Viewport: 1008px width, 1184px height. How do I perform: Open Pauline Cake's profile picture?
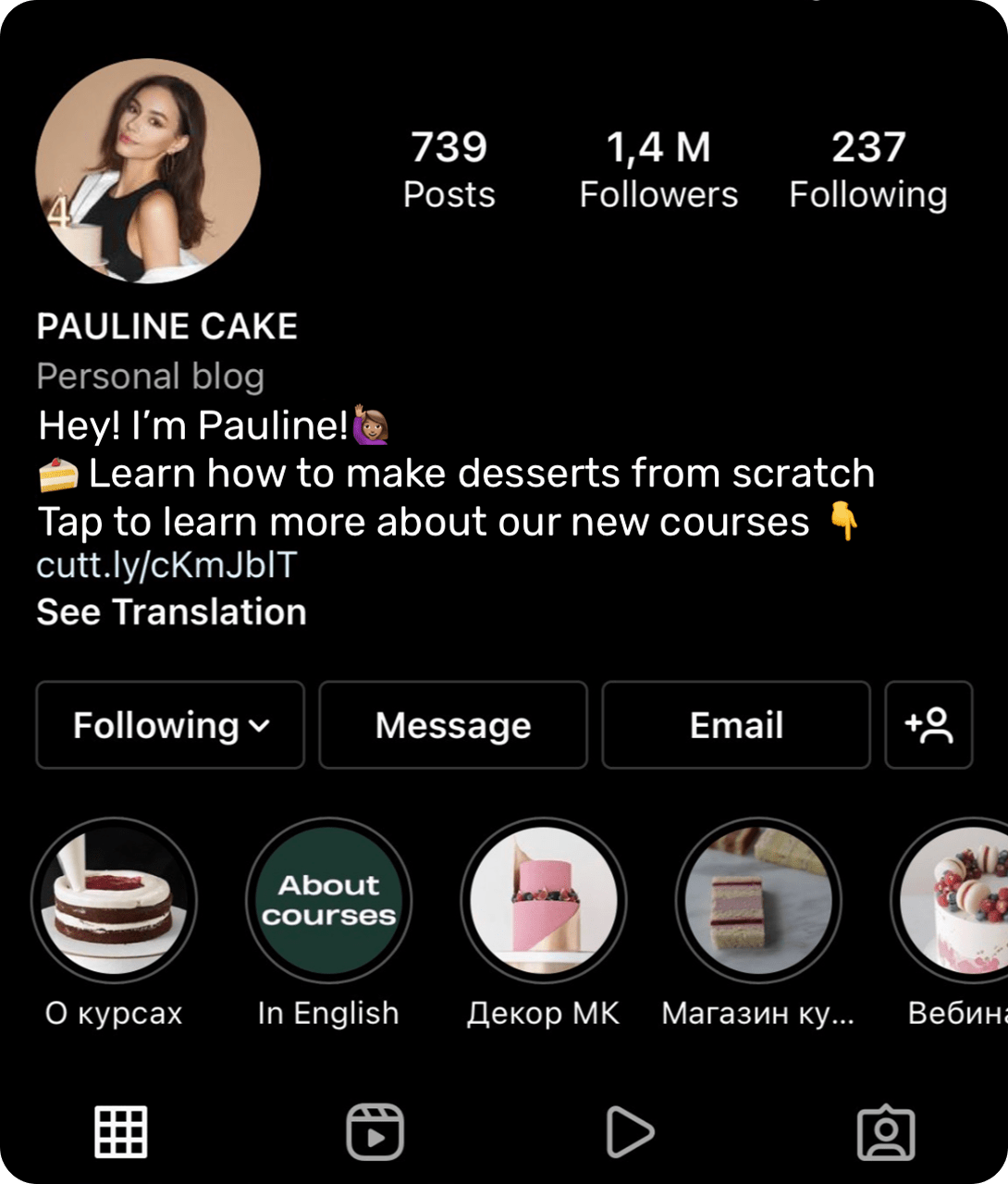click(x=148, y=171)
